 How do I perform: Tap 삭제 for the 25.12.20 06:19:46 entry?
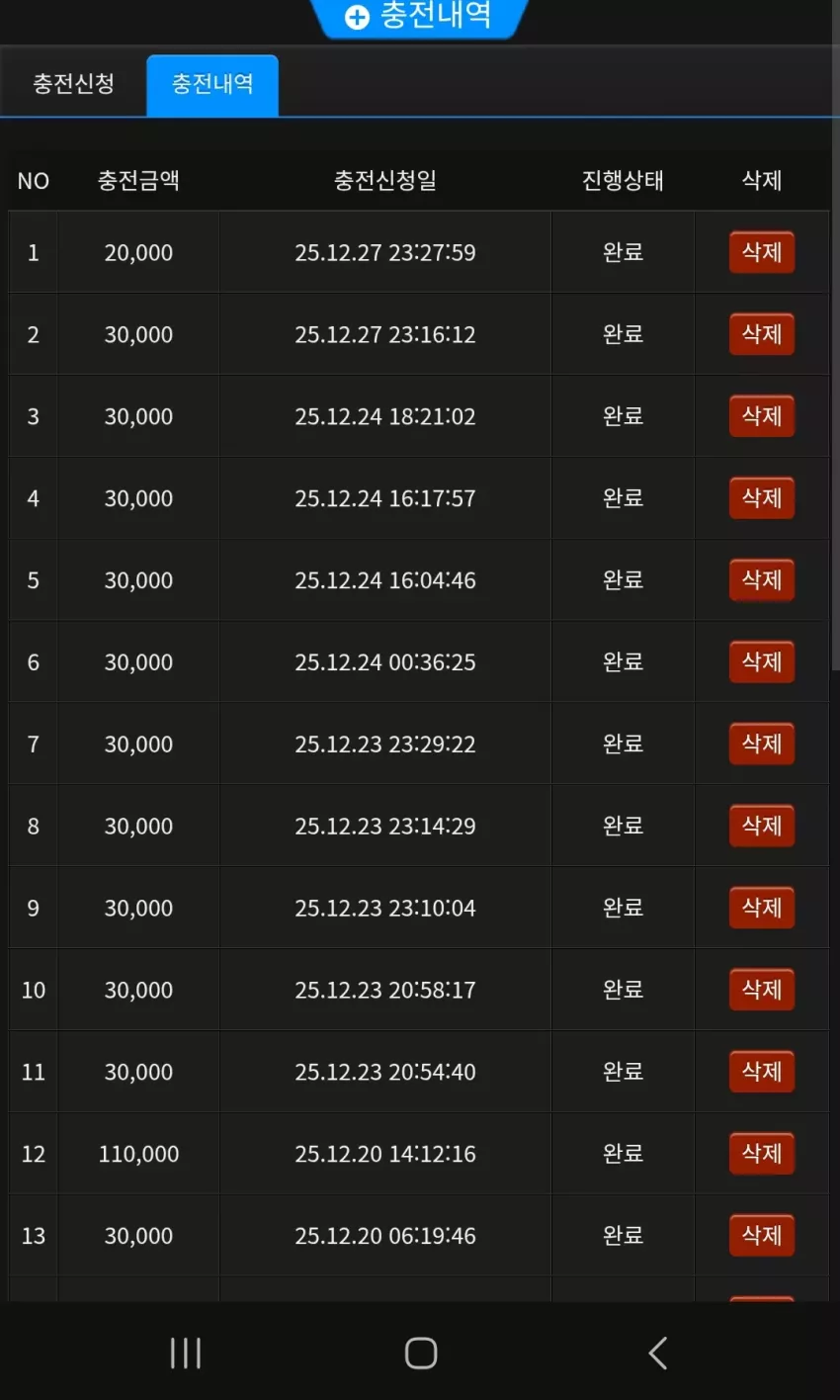[762, 1236]
